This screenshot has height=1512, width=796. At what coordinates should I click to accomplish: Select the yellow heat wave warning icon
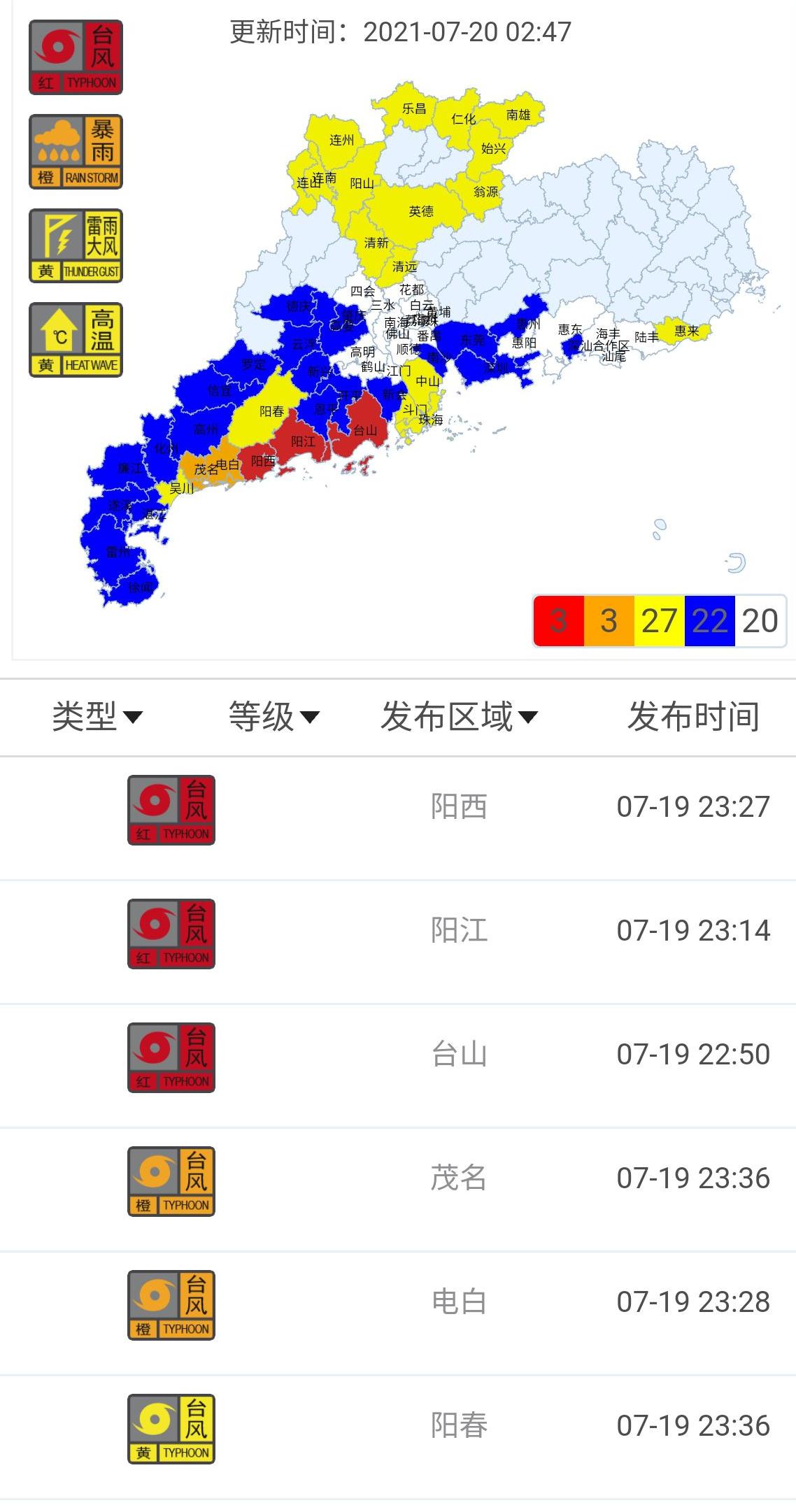tap(76, 340)
